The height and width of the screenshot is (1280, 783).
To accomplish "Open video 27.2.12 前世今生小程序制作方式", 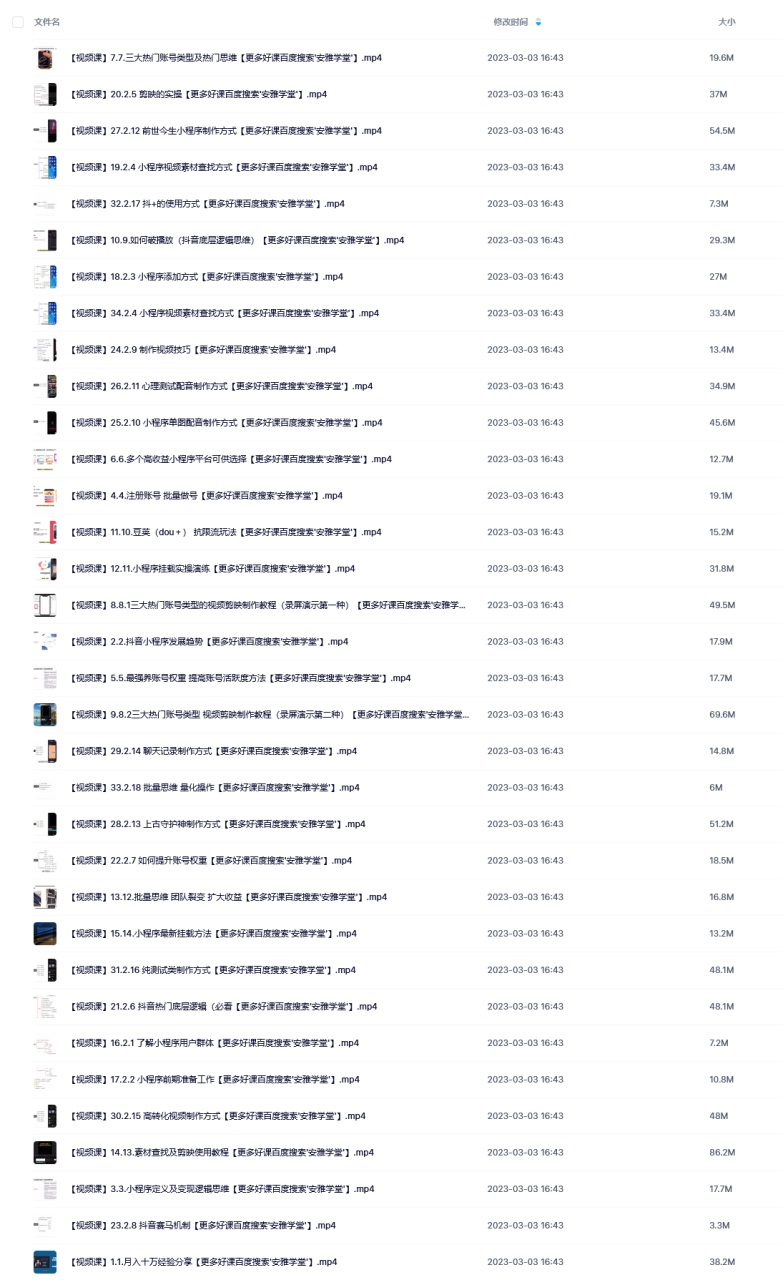I will coord(225,131).
